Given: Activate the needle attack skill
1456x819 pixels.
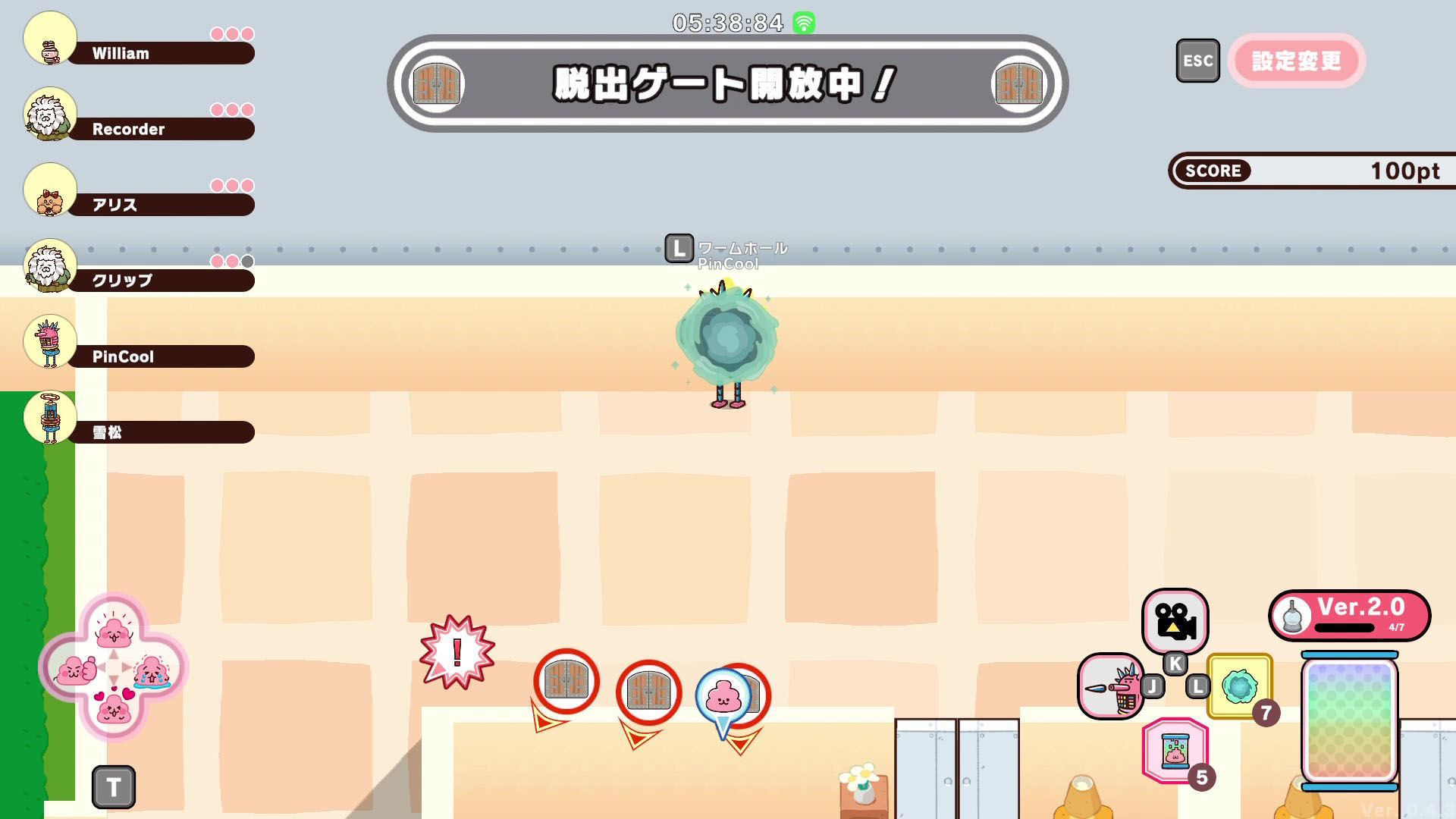Looking at the screenshot, I should [1110, 686].
